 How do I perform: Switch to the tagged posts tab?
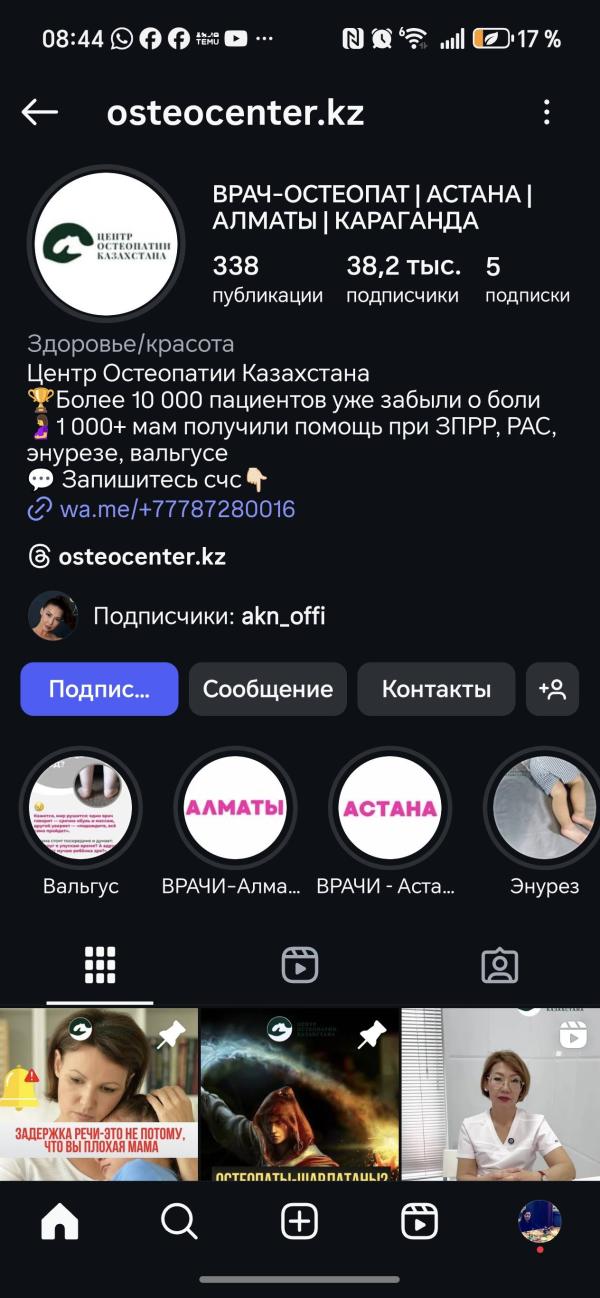click(x=499, y=965)
